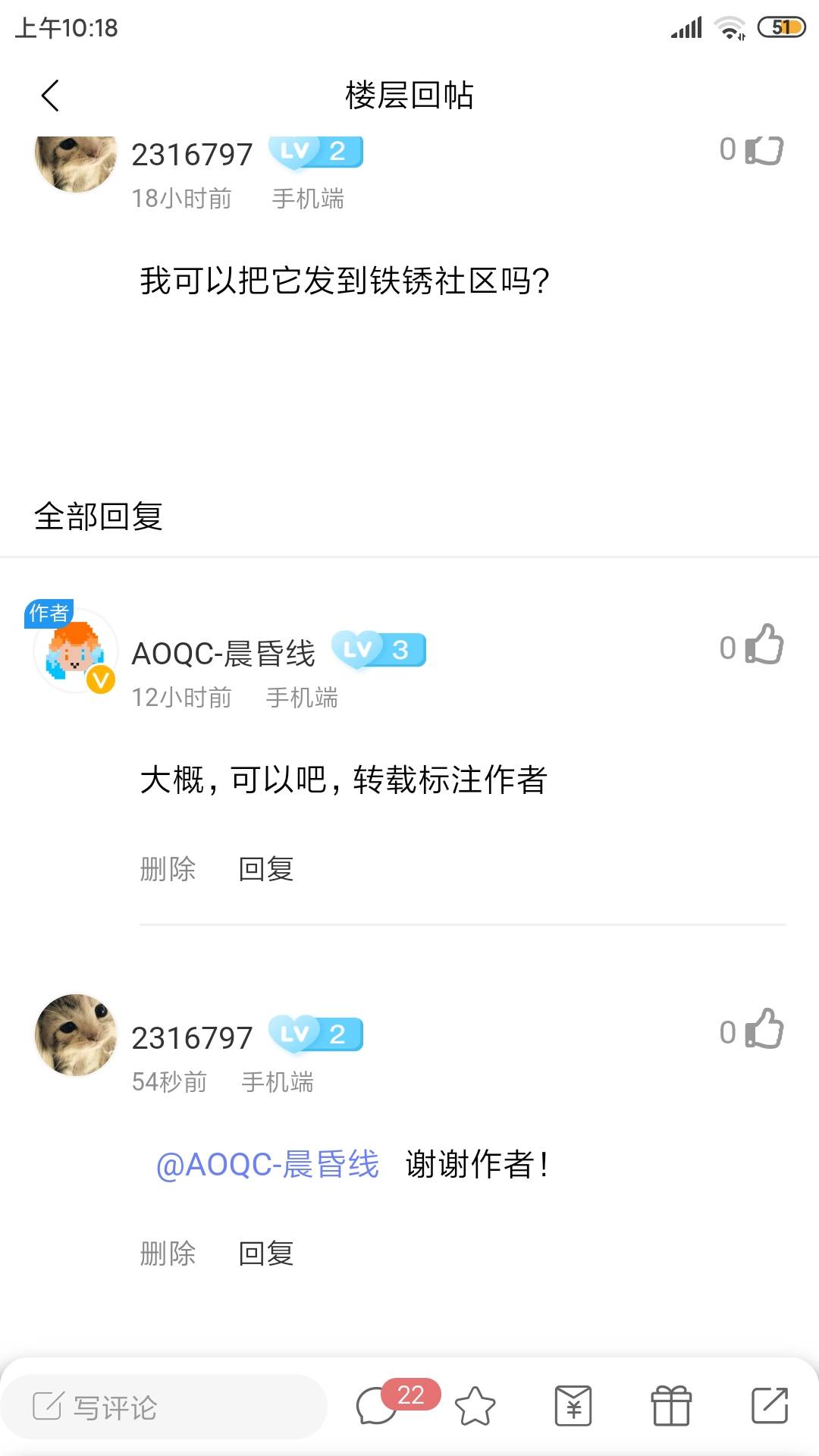Reply to AOQC-晨昏线's comment
The image size is (819, 1456).
[265, 869]
